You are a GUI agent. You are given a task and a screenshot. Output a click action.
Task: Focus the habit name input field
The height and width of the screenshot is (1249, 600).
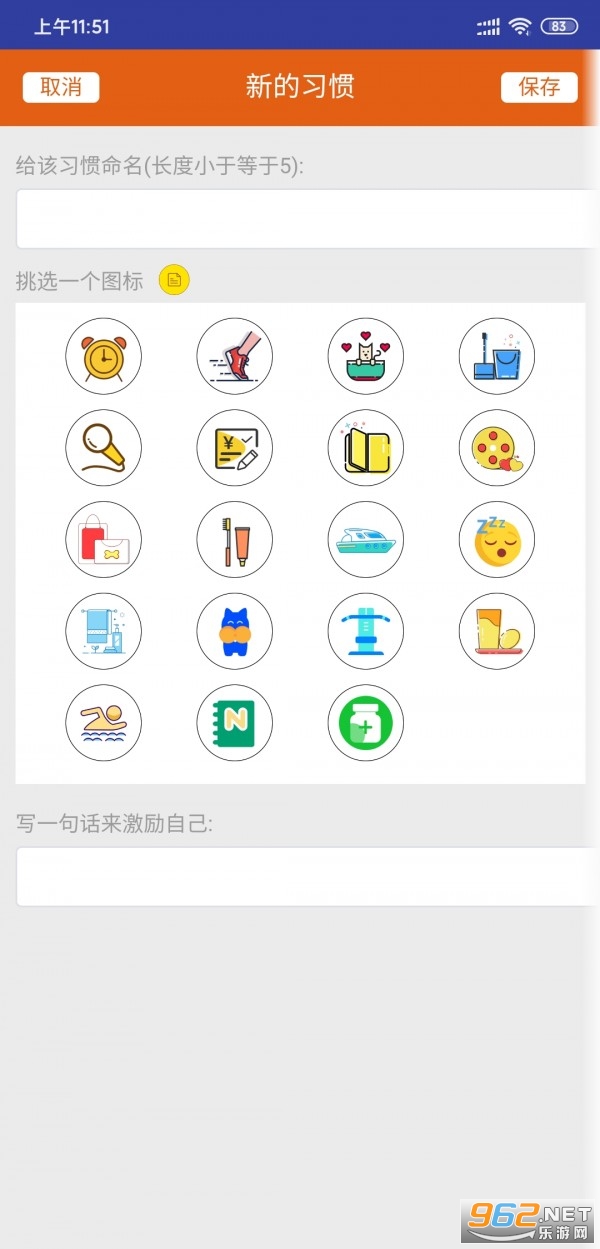pyautogui.click(x=307, y=219)
